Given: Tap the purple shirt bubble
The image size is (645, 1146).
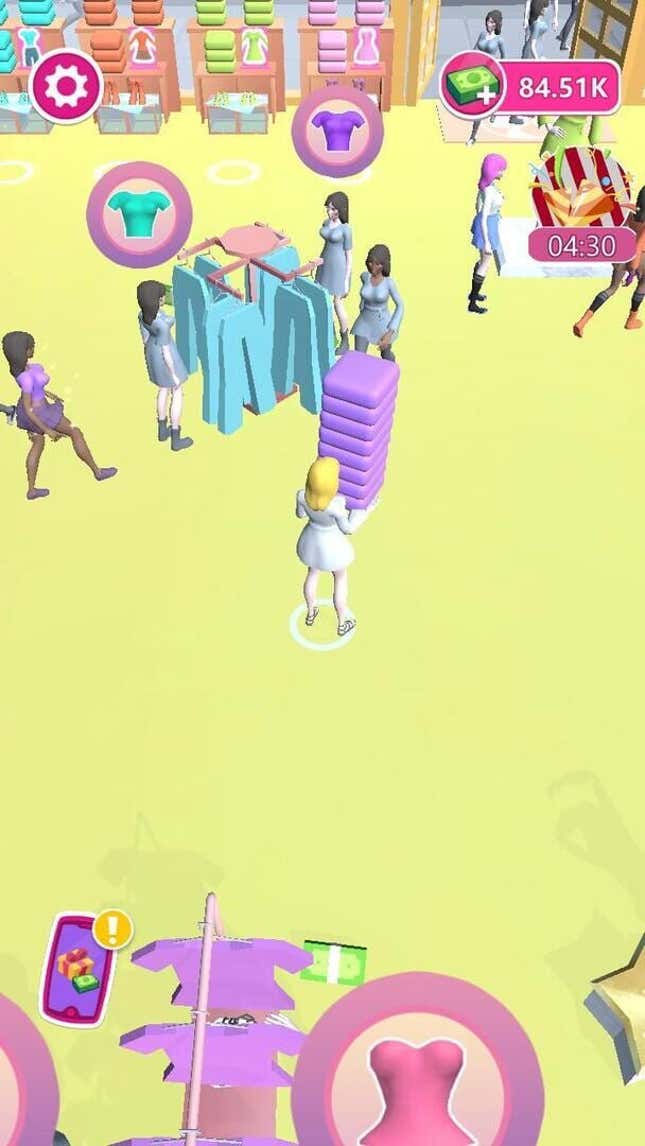Looking at the screenshot, I should tap(337, 131).
